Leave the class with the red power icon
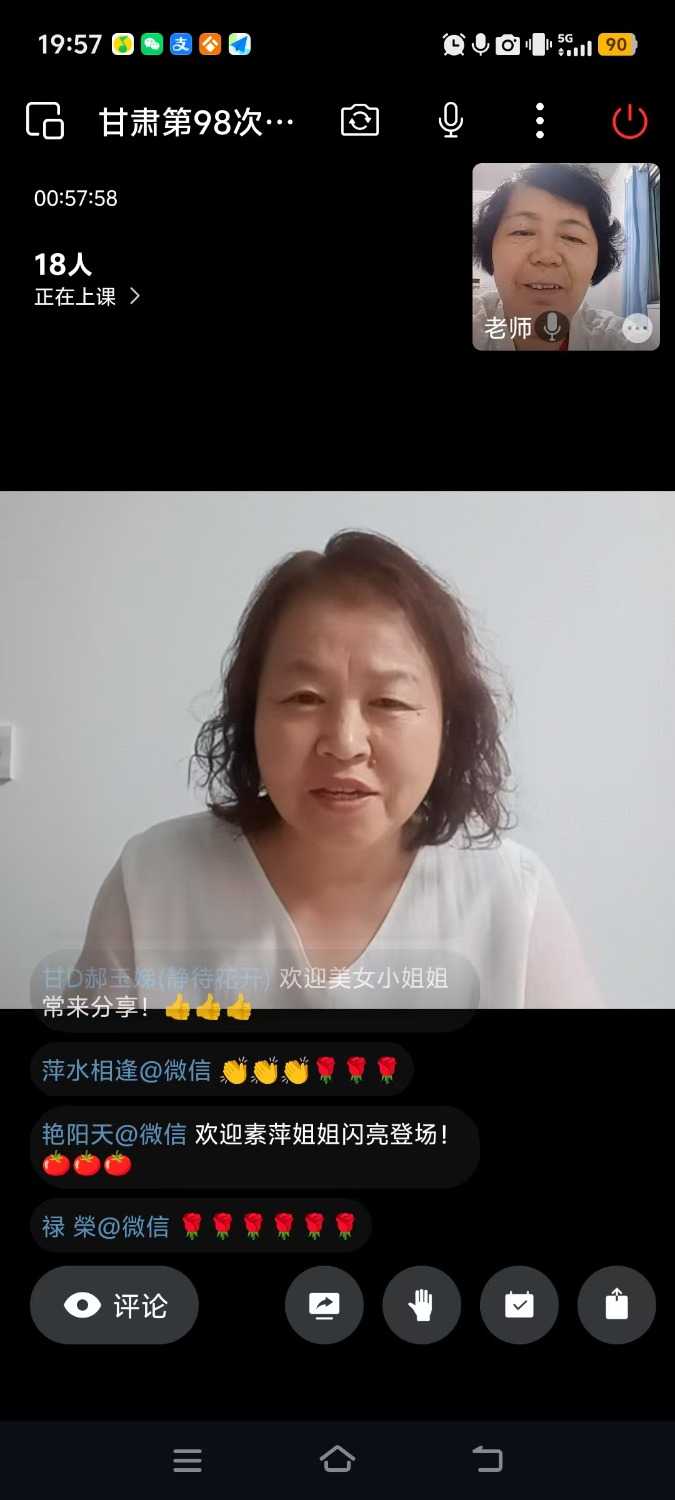The width and height of the screenshot is (675, 1500). pyautogui.click(x=630, y=122)
